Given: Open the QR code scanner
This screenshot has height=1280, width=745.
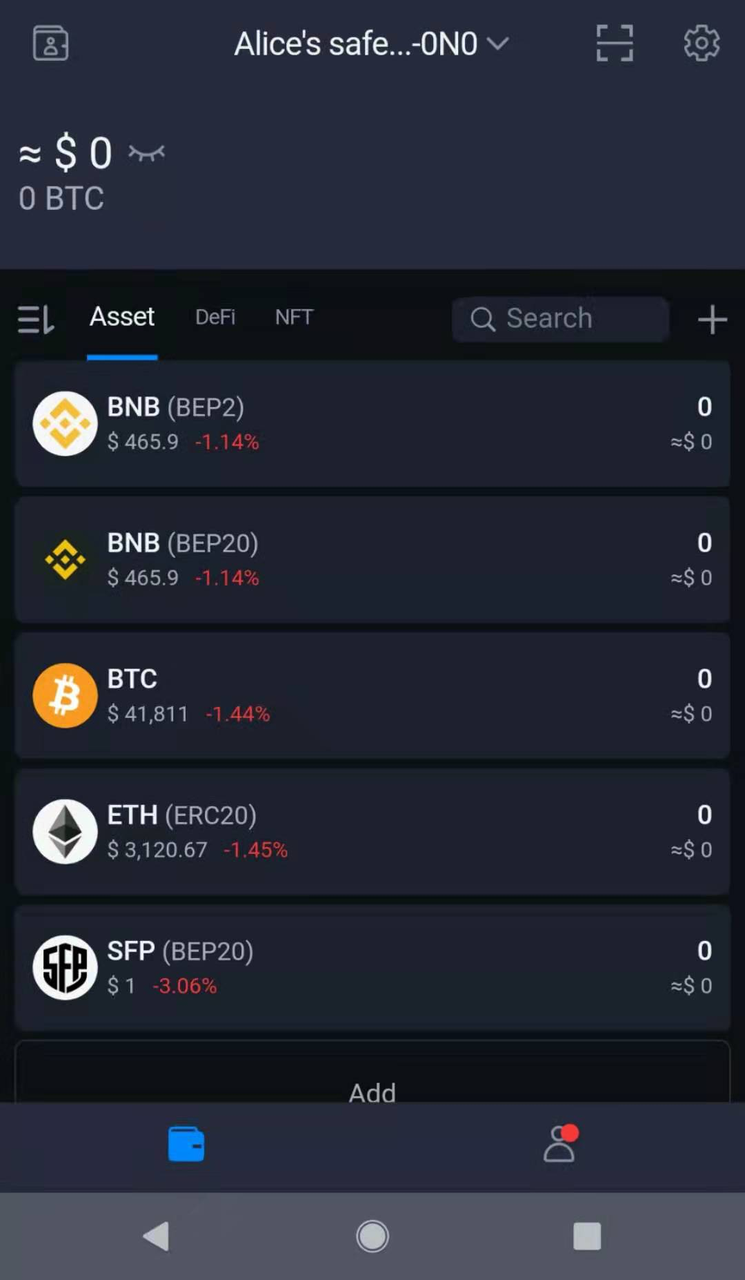Looking at the screenshot, I should click(614, 44).
